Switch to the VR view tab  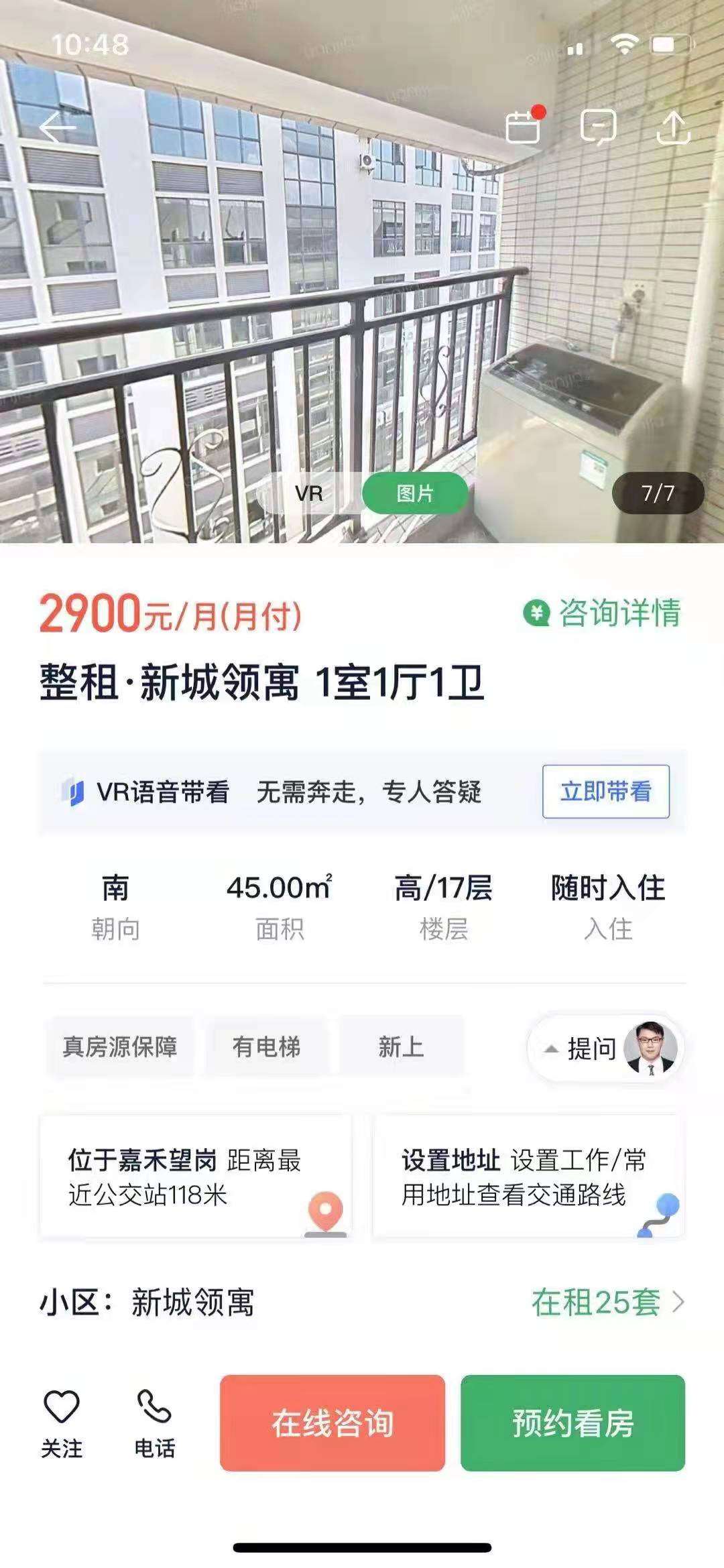(x=308, y=494)
